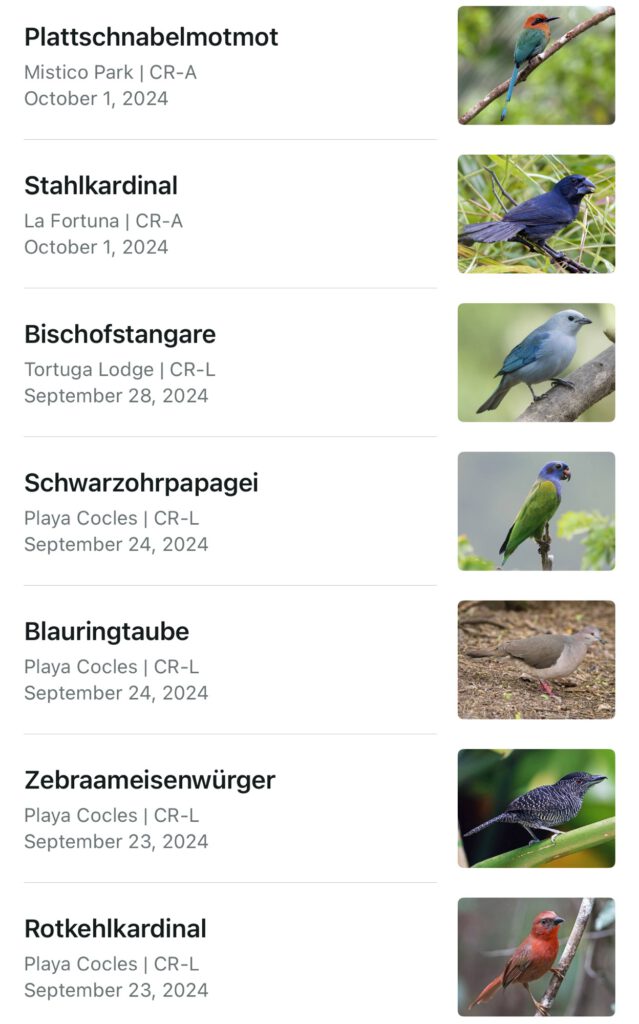This screenshot has width=639, height=1024.
Task: Enlarge the Plattschnabelmotmot photo
Action: coord(536,66)
